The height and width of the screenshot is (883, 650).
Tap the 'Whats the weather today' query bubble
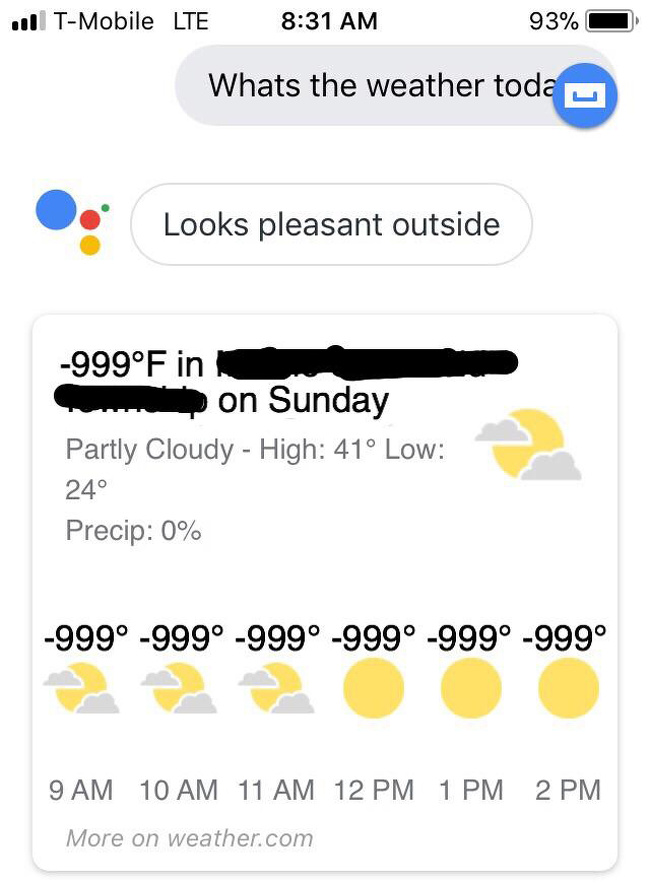point(370,86)
